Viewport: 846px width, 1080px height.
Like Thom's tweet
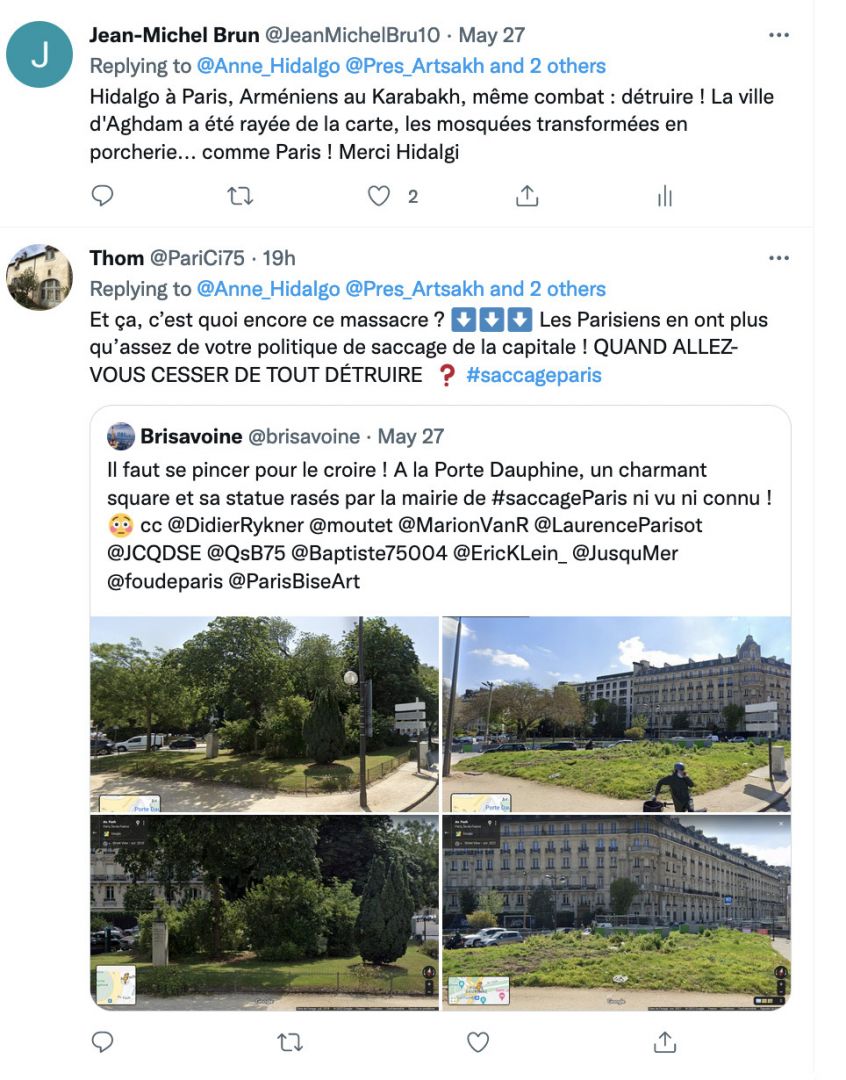coord(478,1043)
